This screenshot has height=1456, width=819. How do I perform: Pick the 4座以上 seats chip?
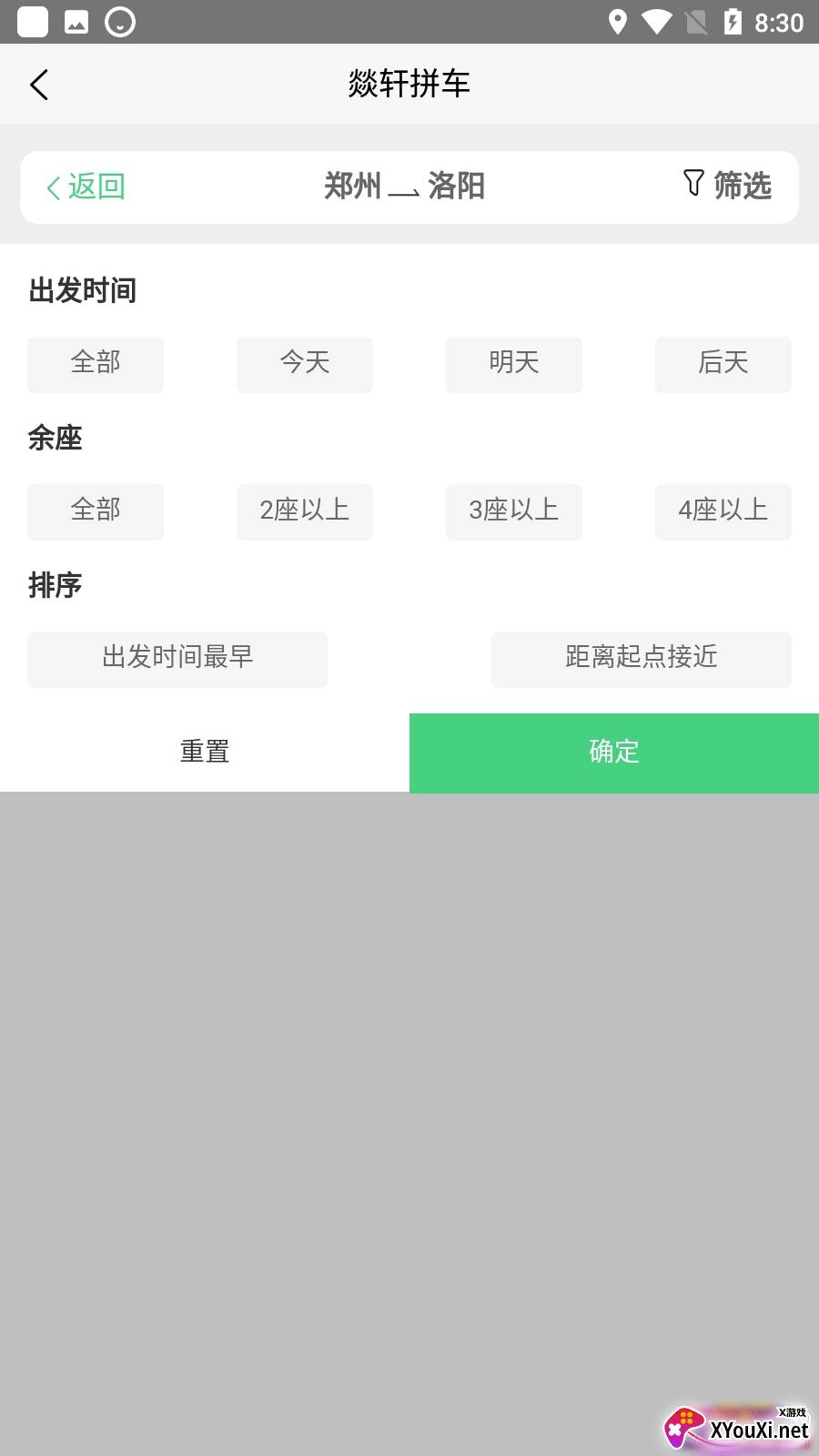[723, 511]
